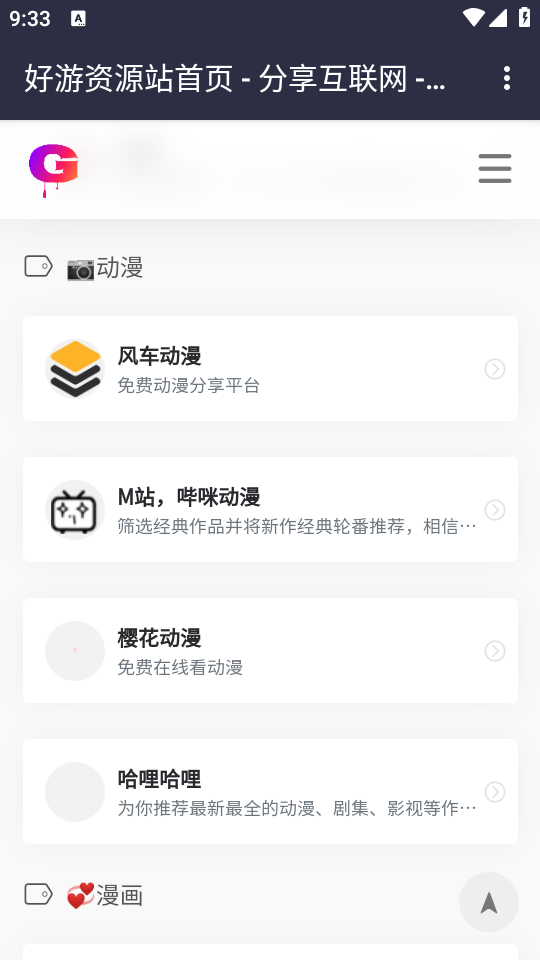
Task: Tap the back-to-top arrow button
Action: pos(489,902)
